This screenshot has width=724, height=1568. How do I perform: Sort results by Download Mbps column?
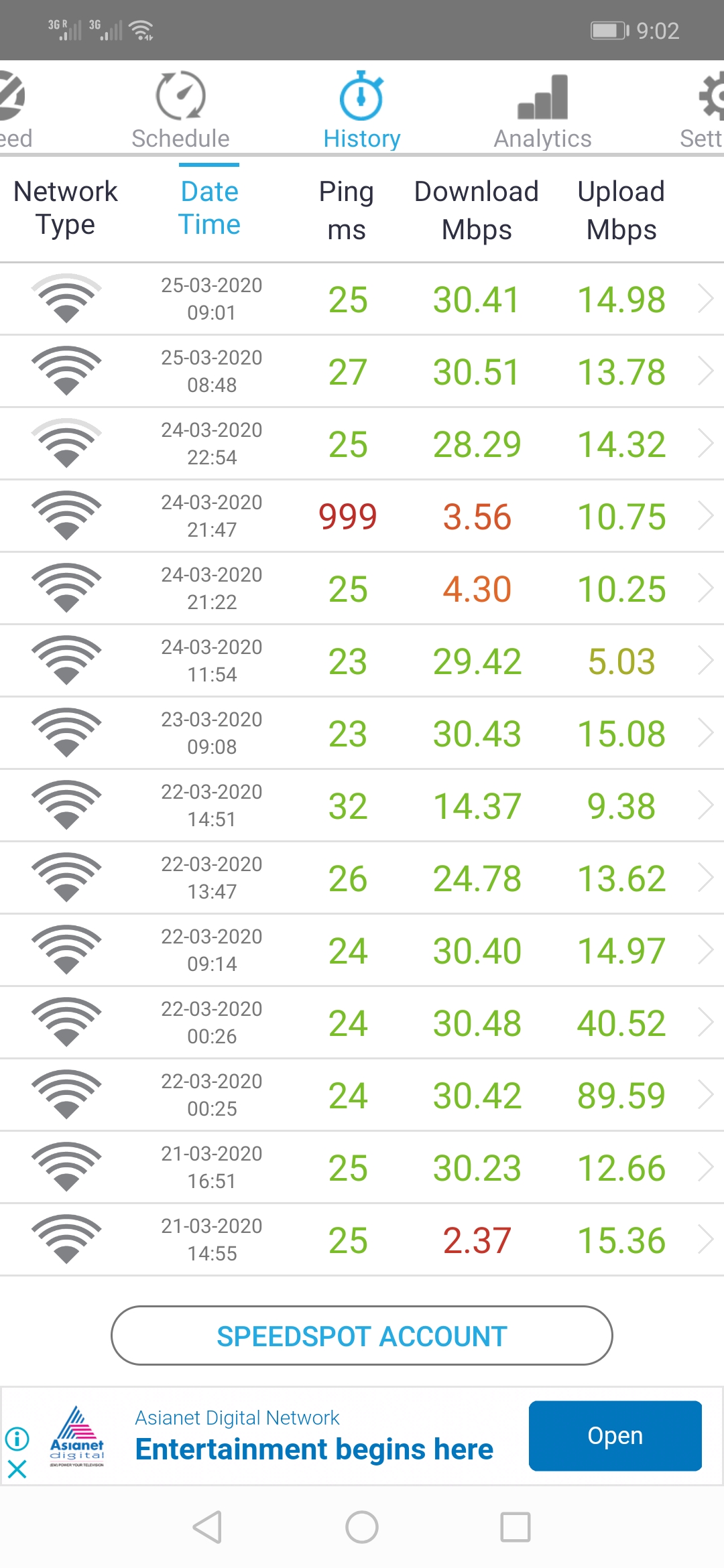click(477, 210)
